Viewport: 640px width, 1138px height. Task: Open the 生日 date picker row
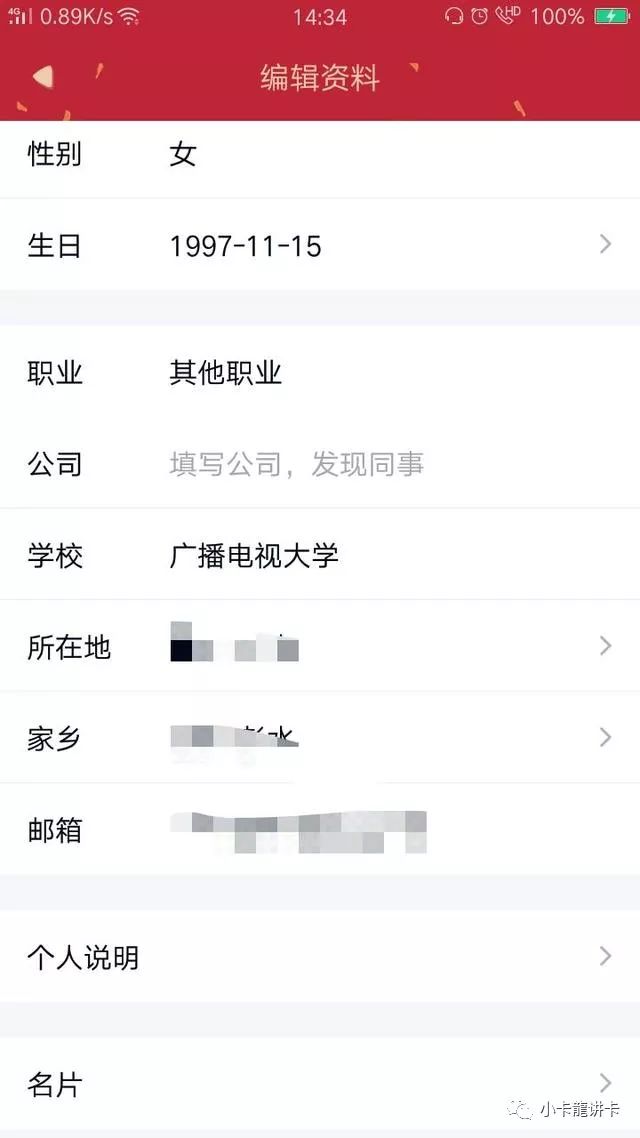(320, 245)
